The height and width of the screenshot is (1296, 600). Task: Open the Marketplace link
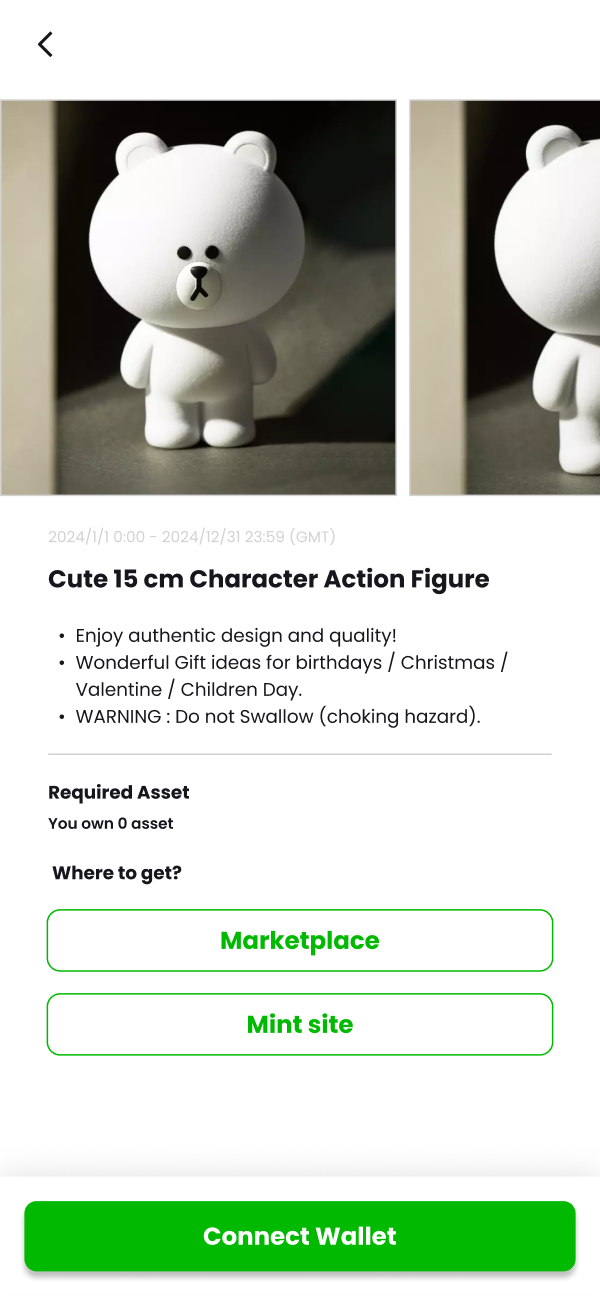pyautogui.click(x=300, y=940)
